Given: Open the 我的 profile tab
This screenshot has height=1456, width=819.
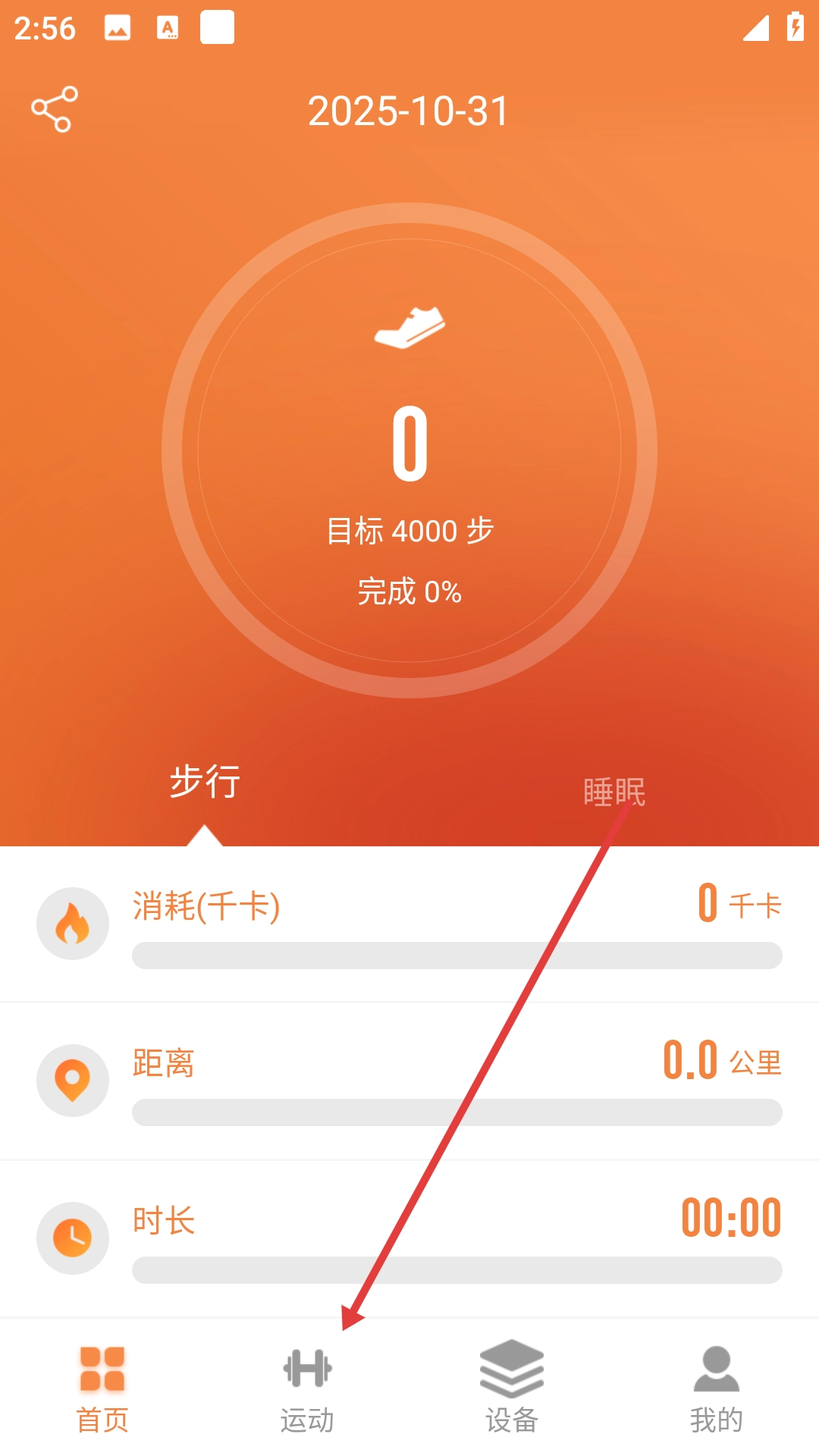Looking at the screenshot, I should (716, 1389).
